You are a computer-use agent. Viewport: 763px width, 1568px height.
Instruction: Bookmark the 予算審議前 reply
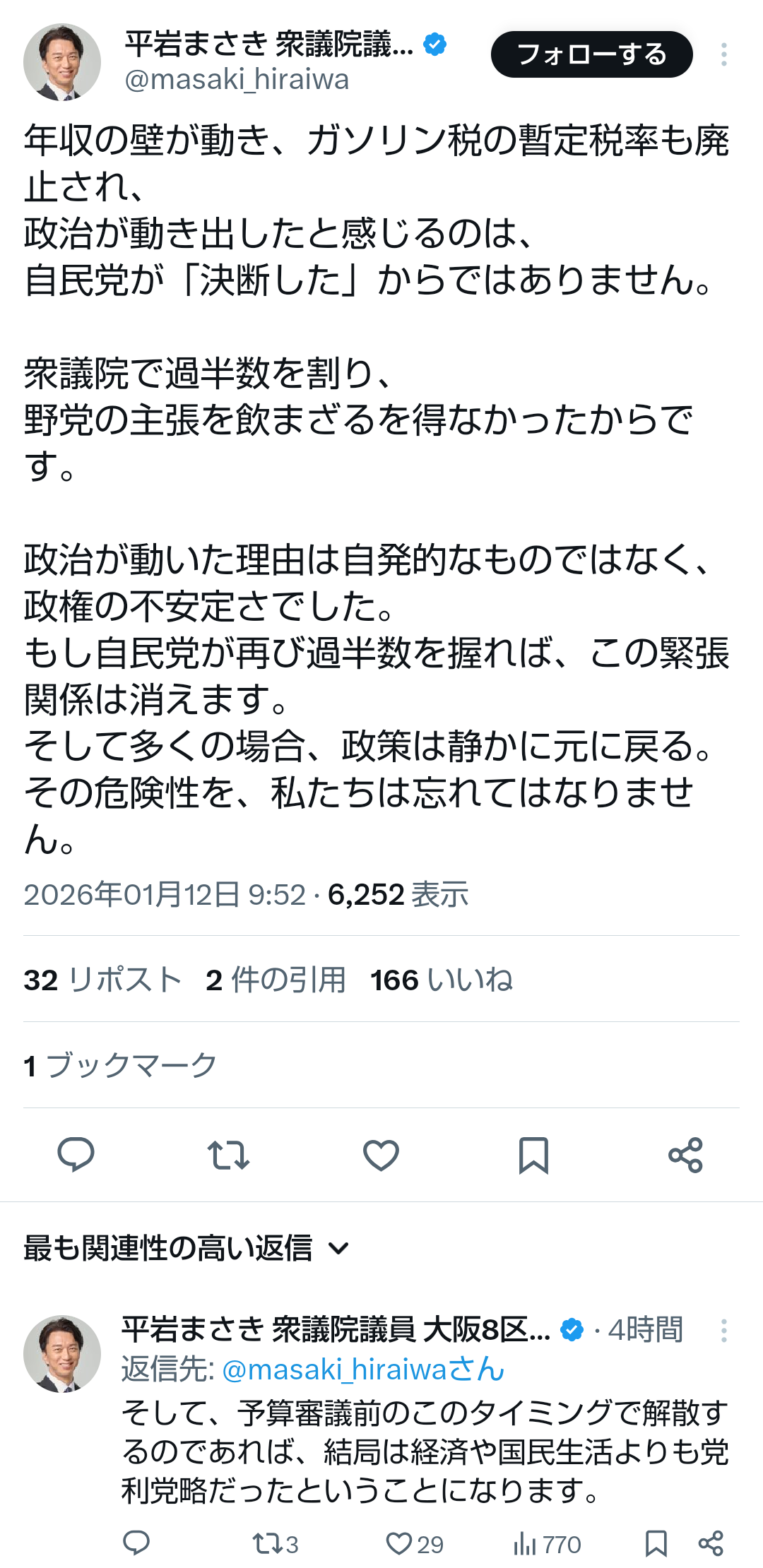(x=656, y=1543)
